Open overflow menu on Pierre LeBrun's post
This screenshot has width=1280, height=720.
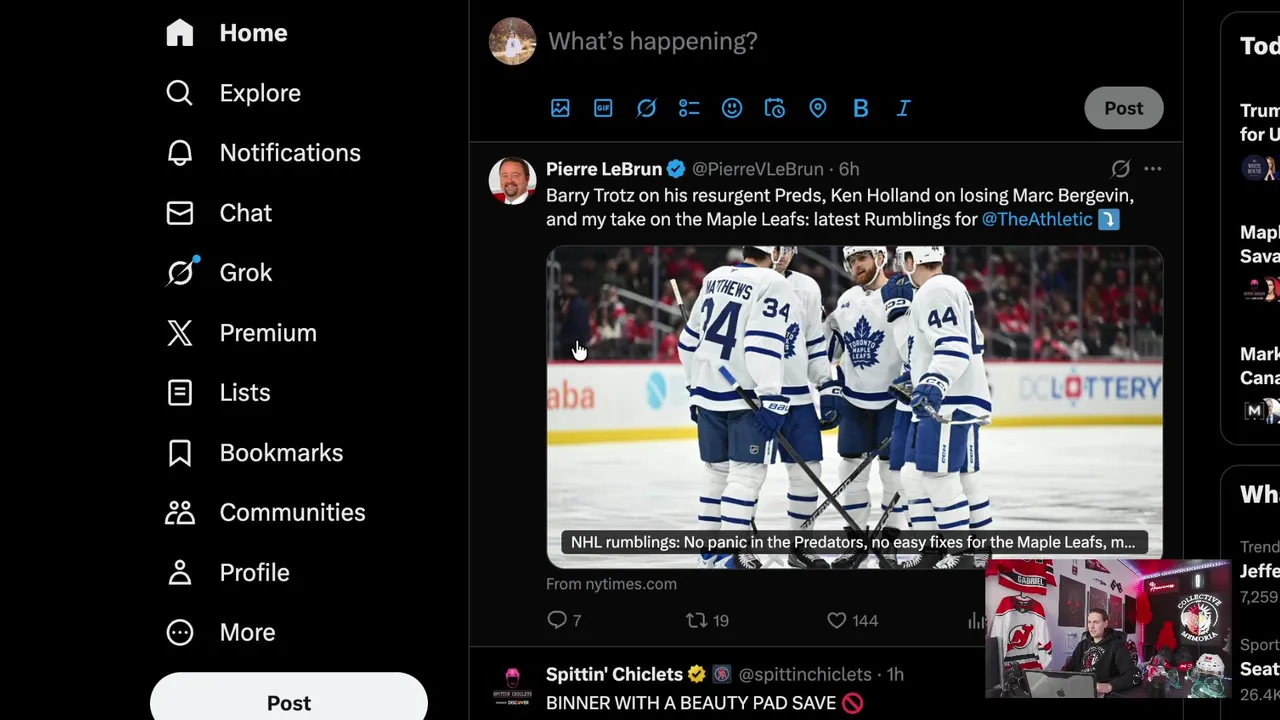[x=1152, y=169]
